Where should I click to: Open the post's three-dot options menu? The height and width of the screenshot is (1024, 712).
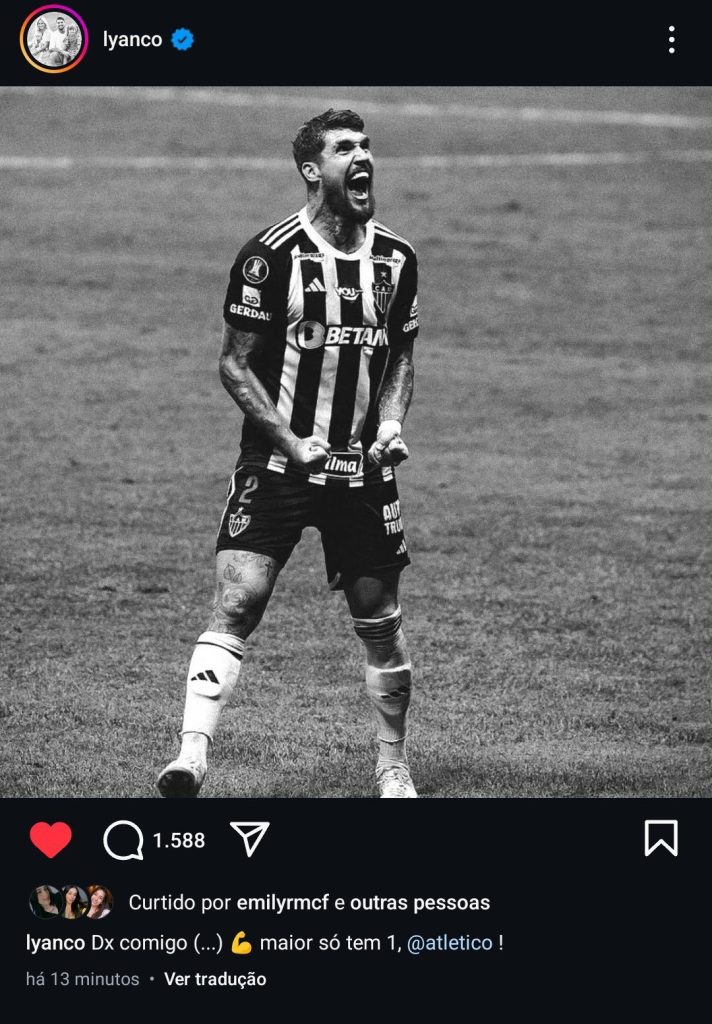pyautogui.click(x=671, y=40)
